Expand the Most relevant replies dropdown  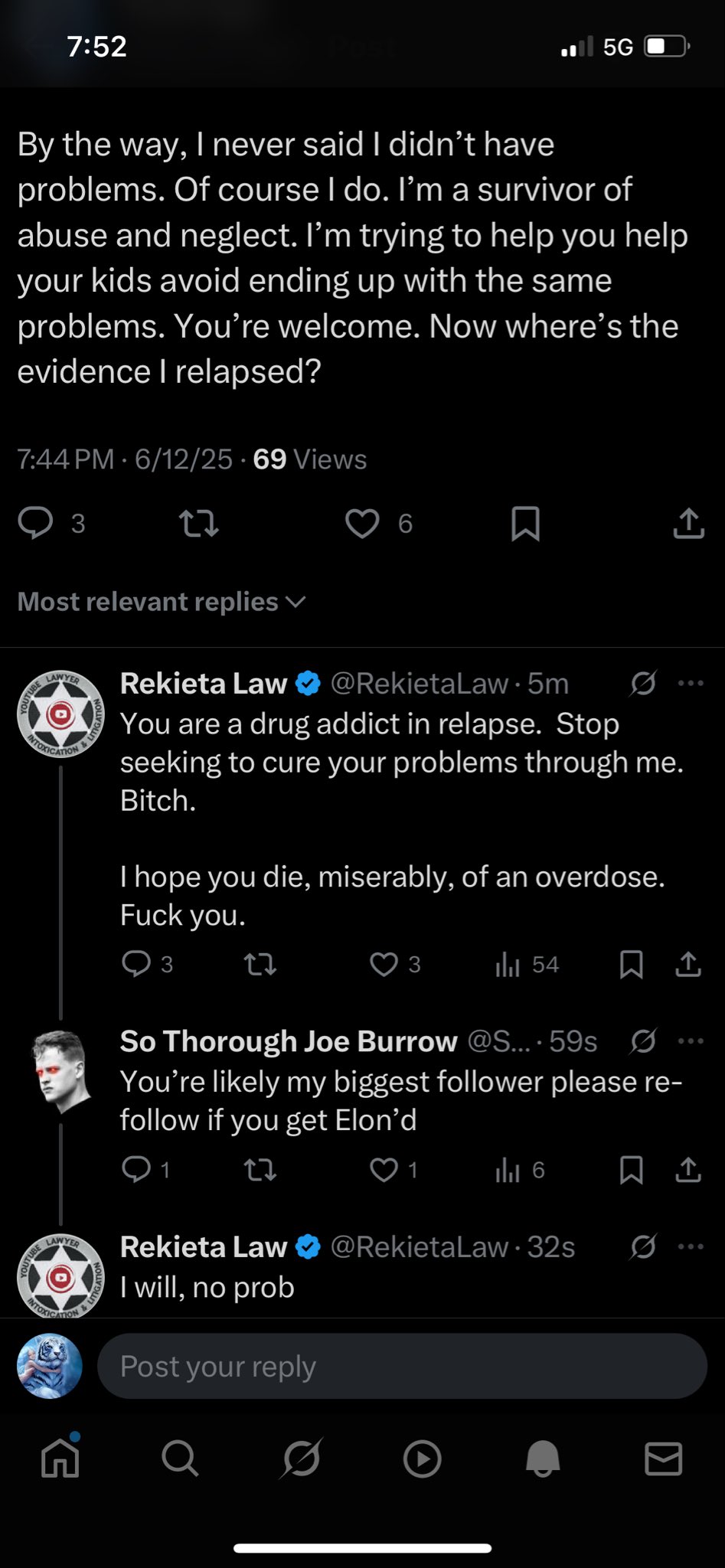[162, 602]
